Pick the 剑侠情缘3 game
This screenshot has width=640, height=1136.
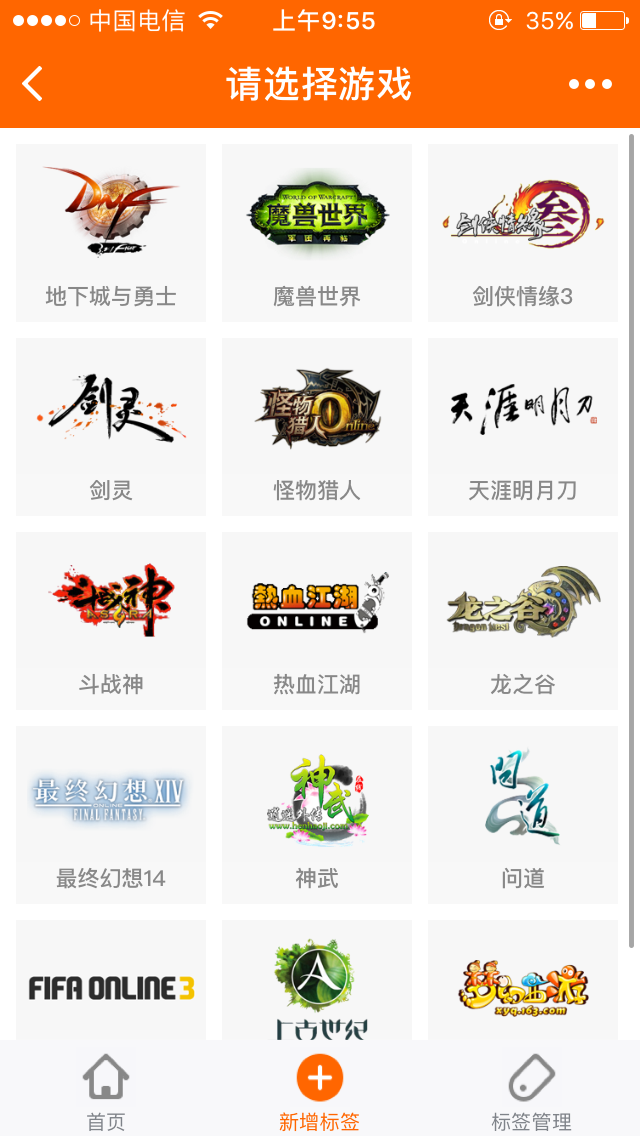point(523,233)
